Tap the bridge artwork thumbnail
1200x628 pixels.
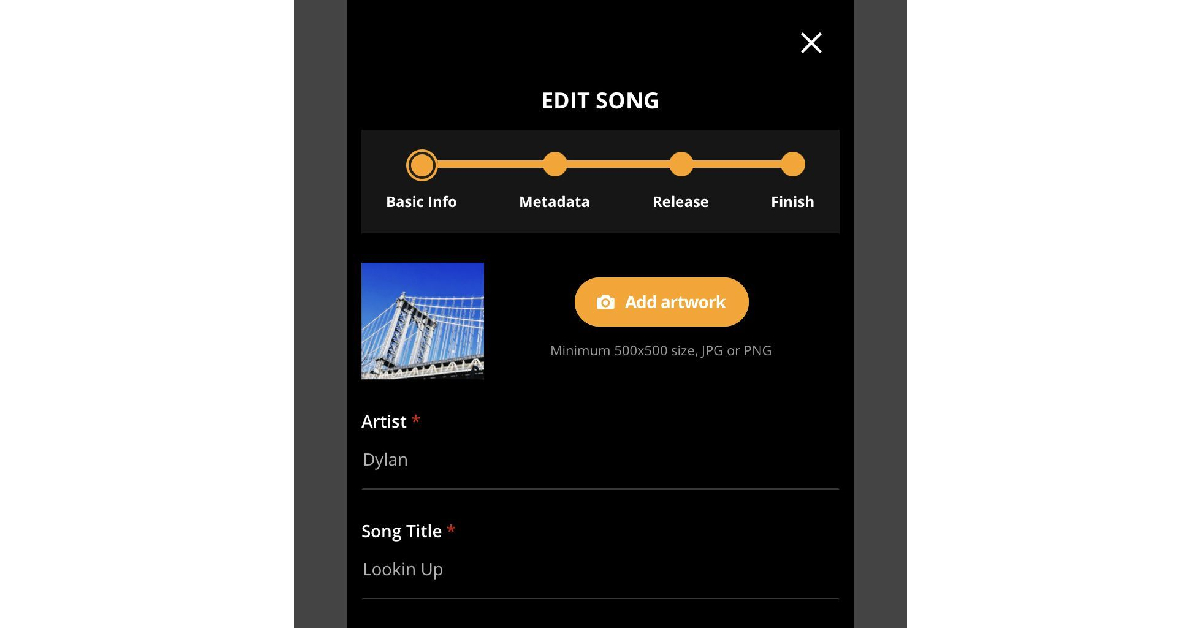pos(422,321)
